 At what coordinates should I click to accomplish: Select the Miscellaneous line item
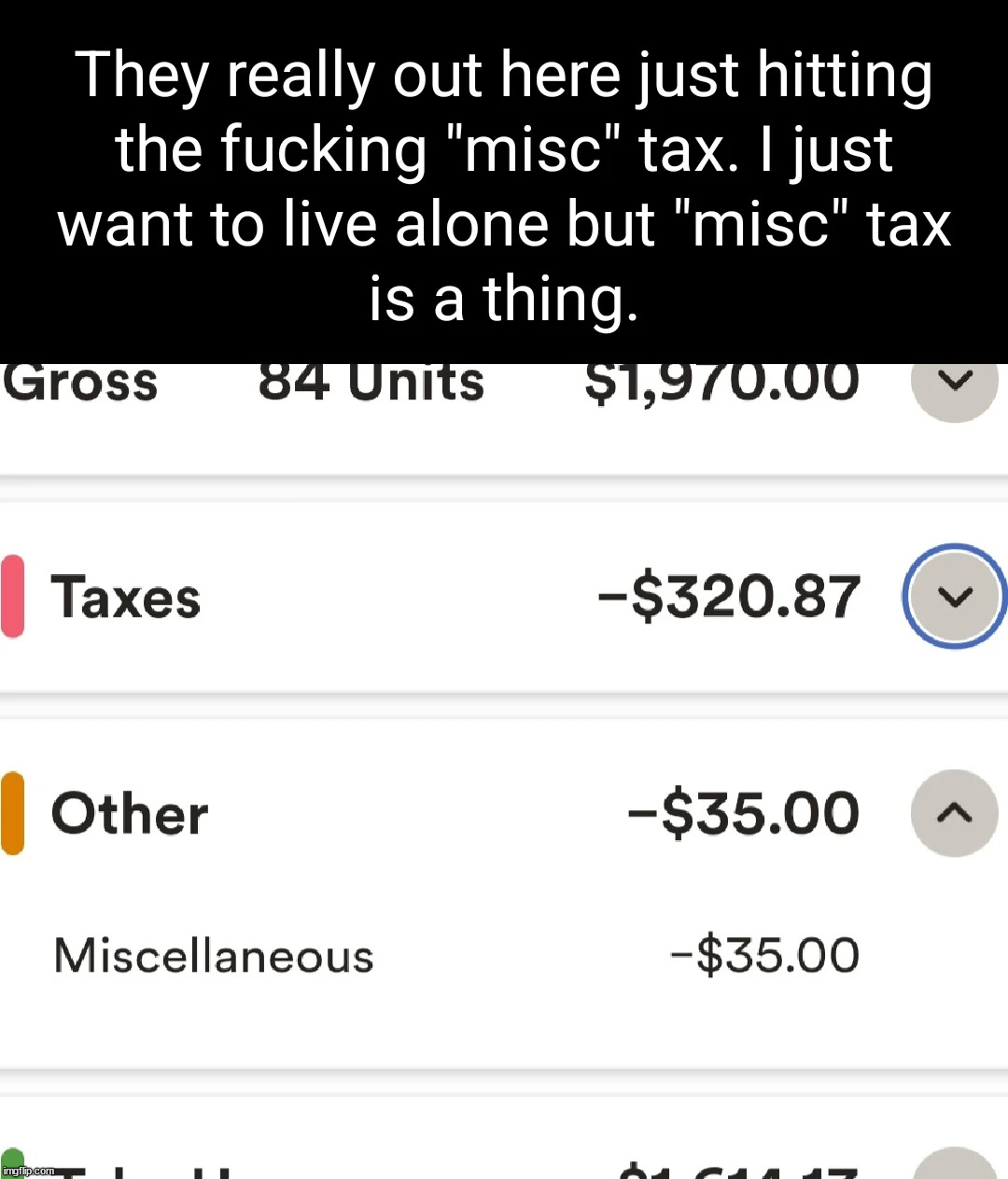(x=213, y=954)
